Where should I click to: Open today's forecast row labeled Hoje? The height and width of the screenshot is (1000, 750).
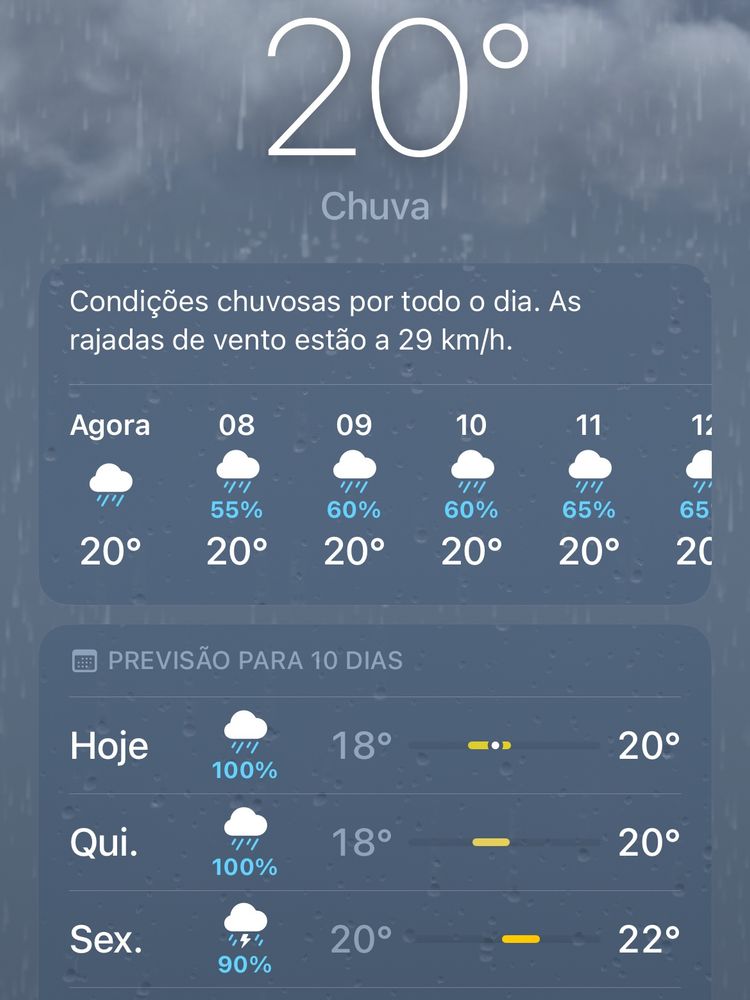click(x=375, y=746)
